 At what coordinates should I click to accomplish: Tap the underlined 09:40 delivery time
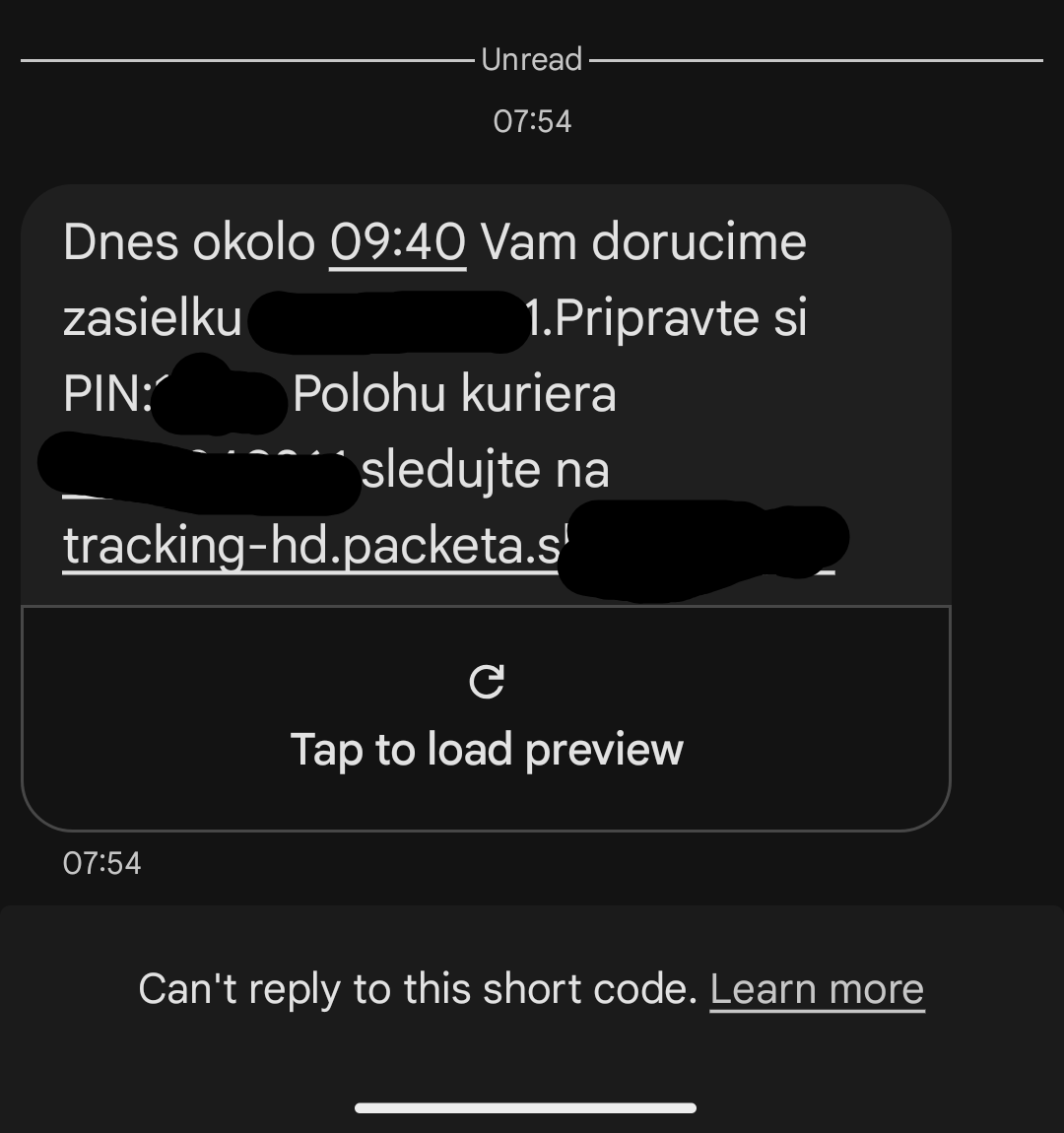397,242
